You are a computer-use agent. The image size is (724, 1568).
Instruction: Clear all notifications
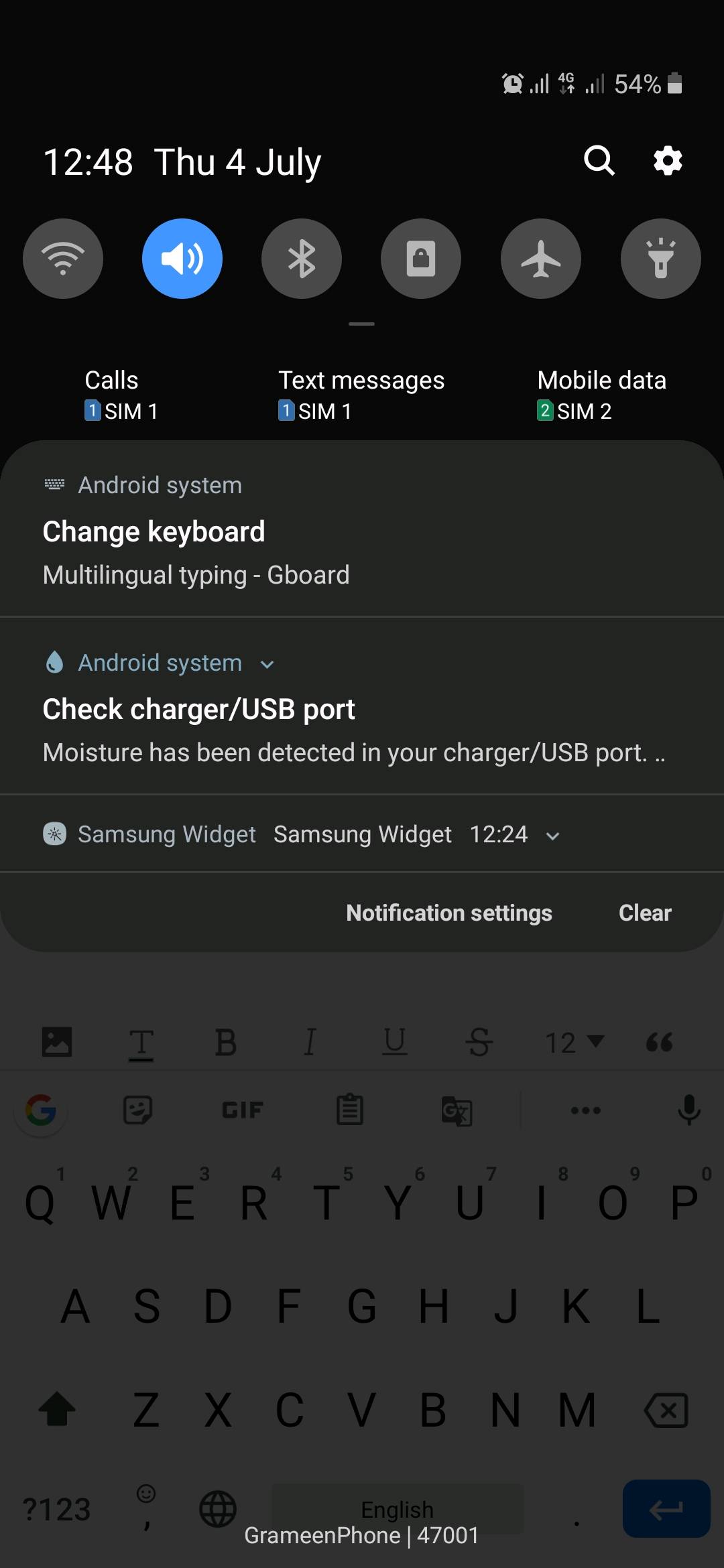(x=644, y=913)
